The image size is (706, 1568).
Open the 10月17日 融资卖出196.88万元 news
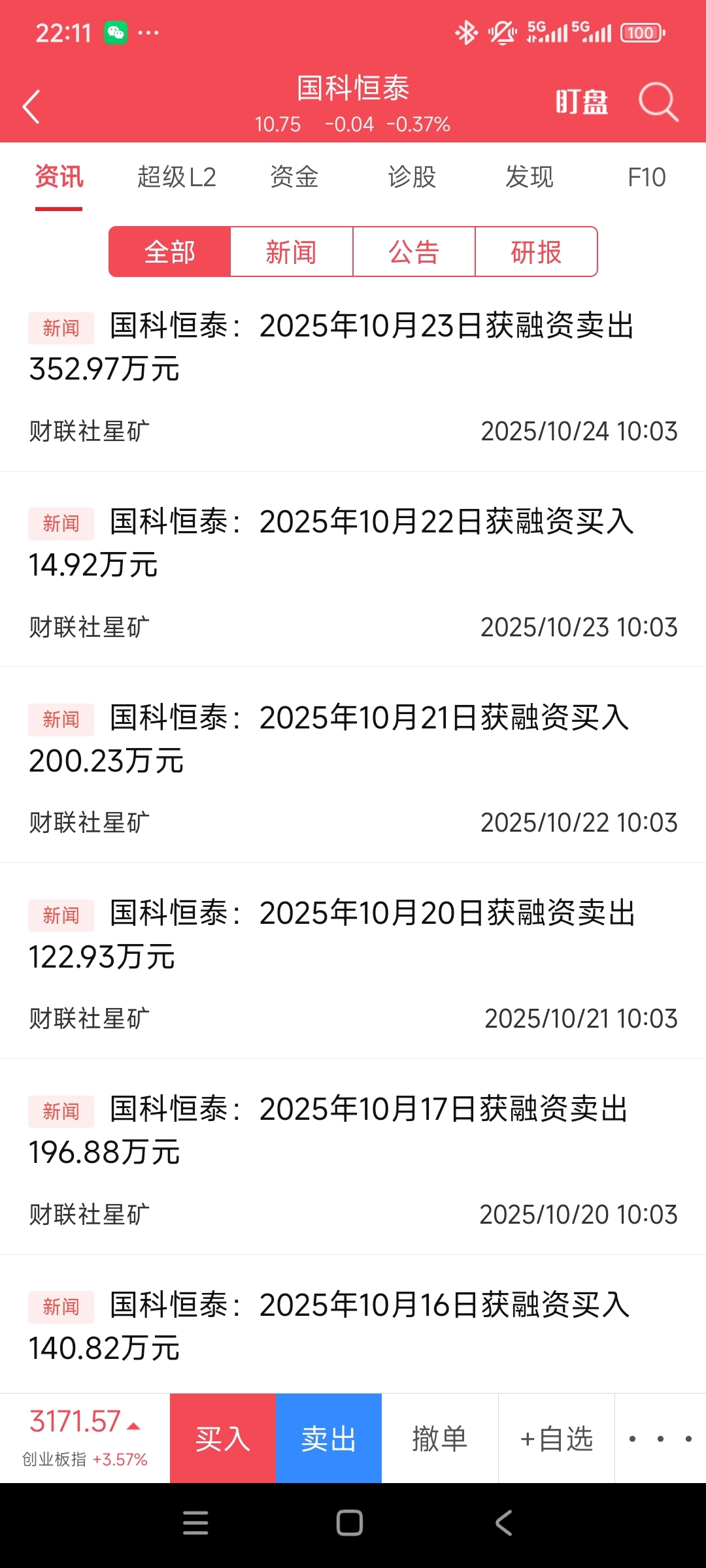click(353, 1157)
